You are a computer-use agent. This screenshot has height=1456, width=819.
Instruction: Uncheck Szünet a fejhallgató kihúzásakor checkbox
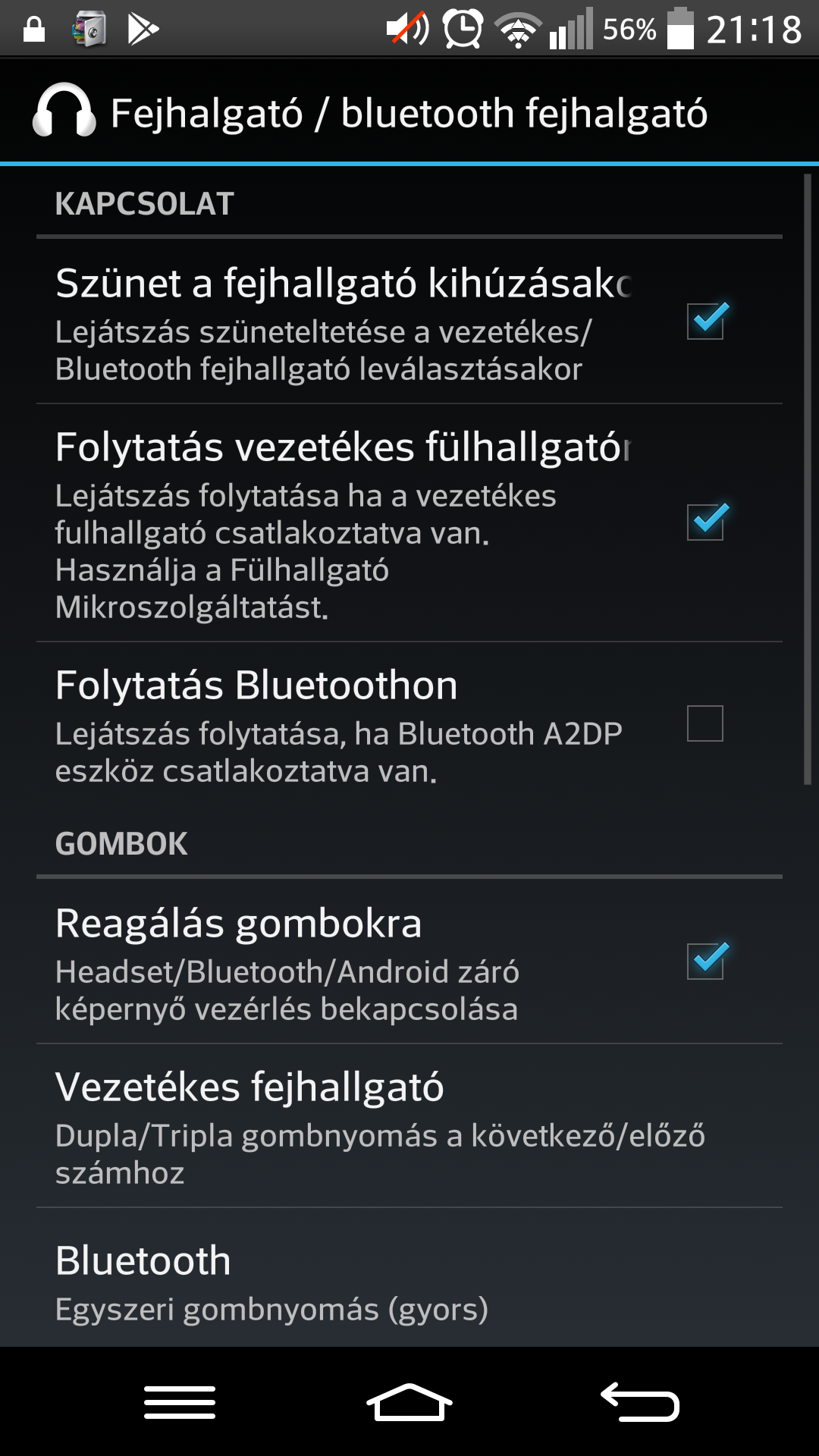point(705,321)
